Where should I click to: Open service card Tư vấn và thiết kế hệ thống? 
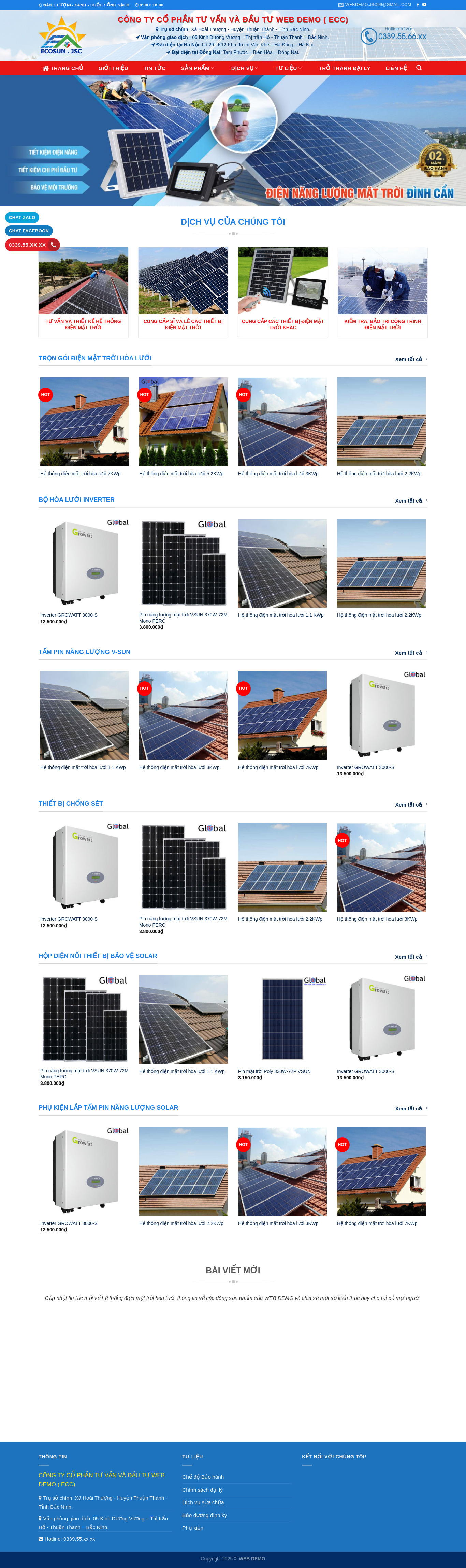83,324
